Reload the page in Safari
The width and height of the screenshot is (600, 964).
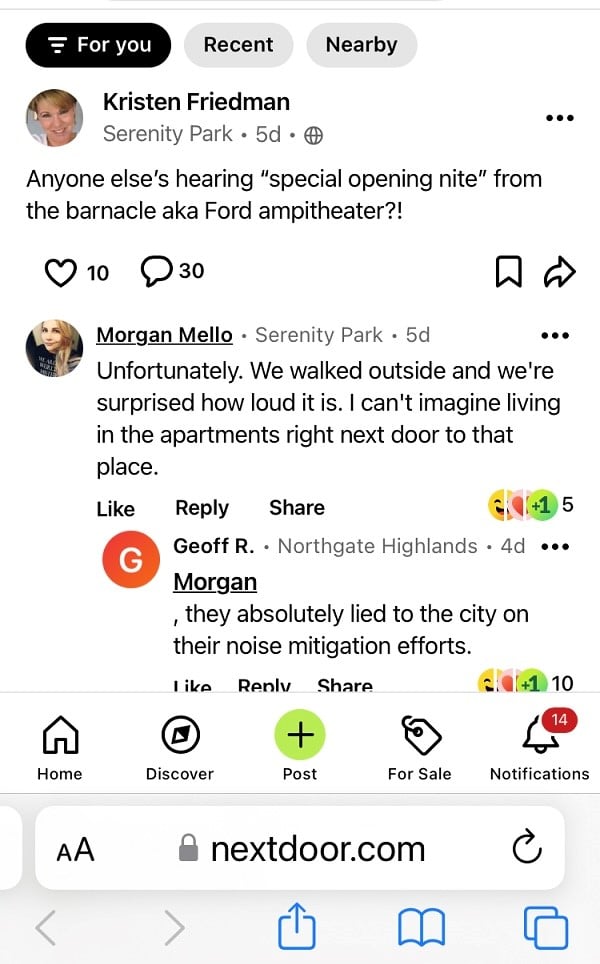point(527,849)
